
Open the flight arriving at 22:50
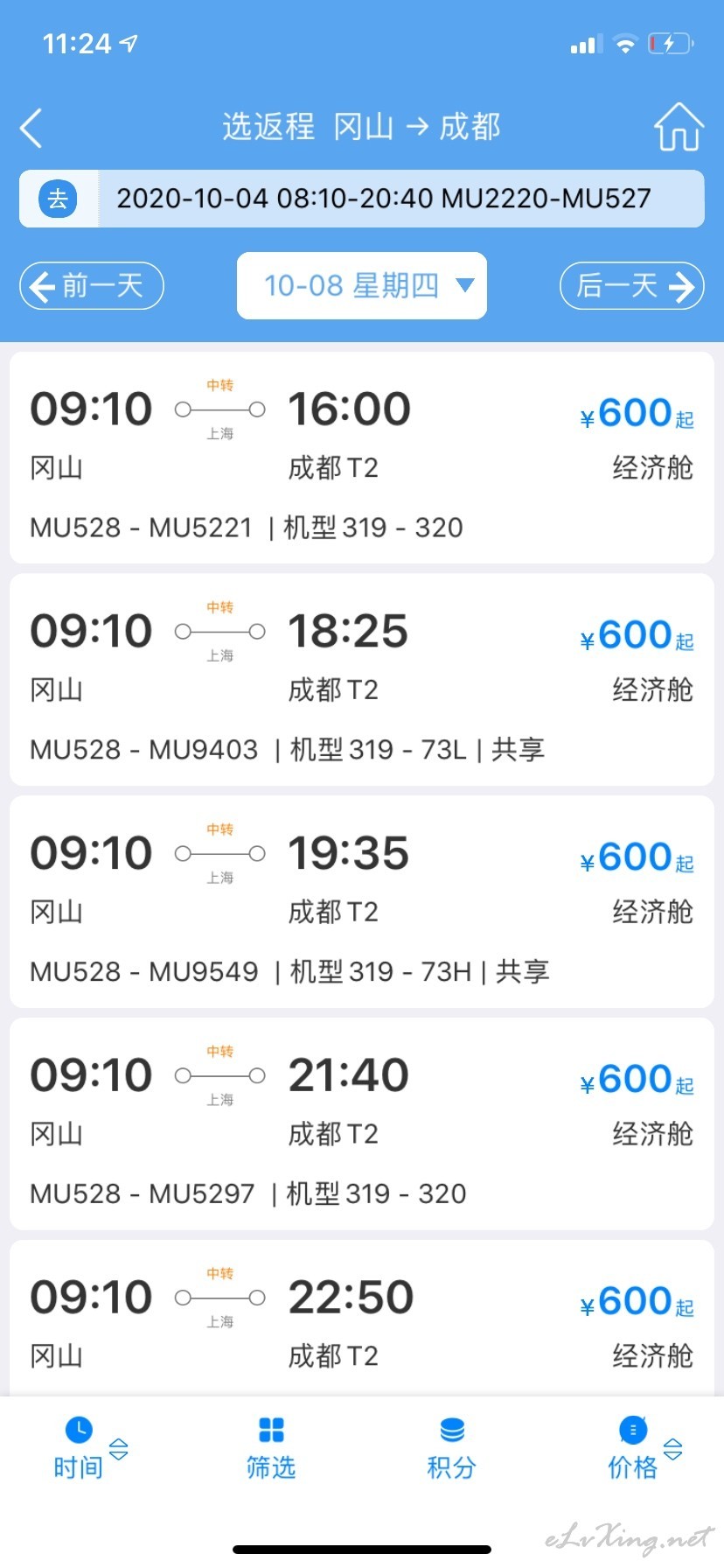(362, 1317)
